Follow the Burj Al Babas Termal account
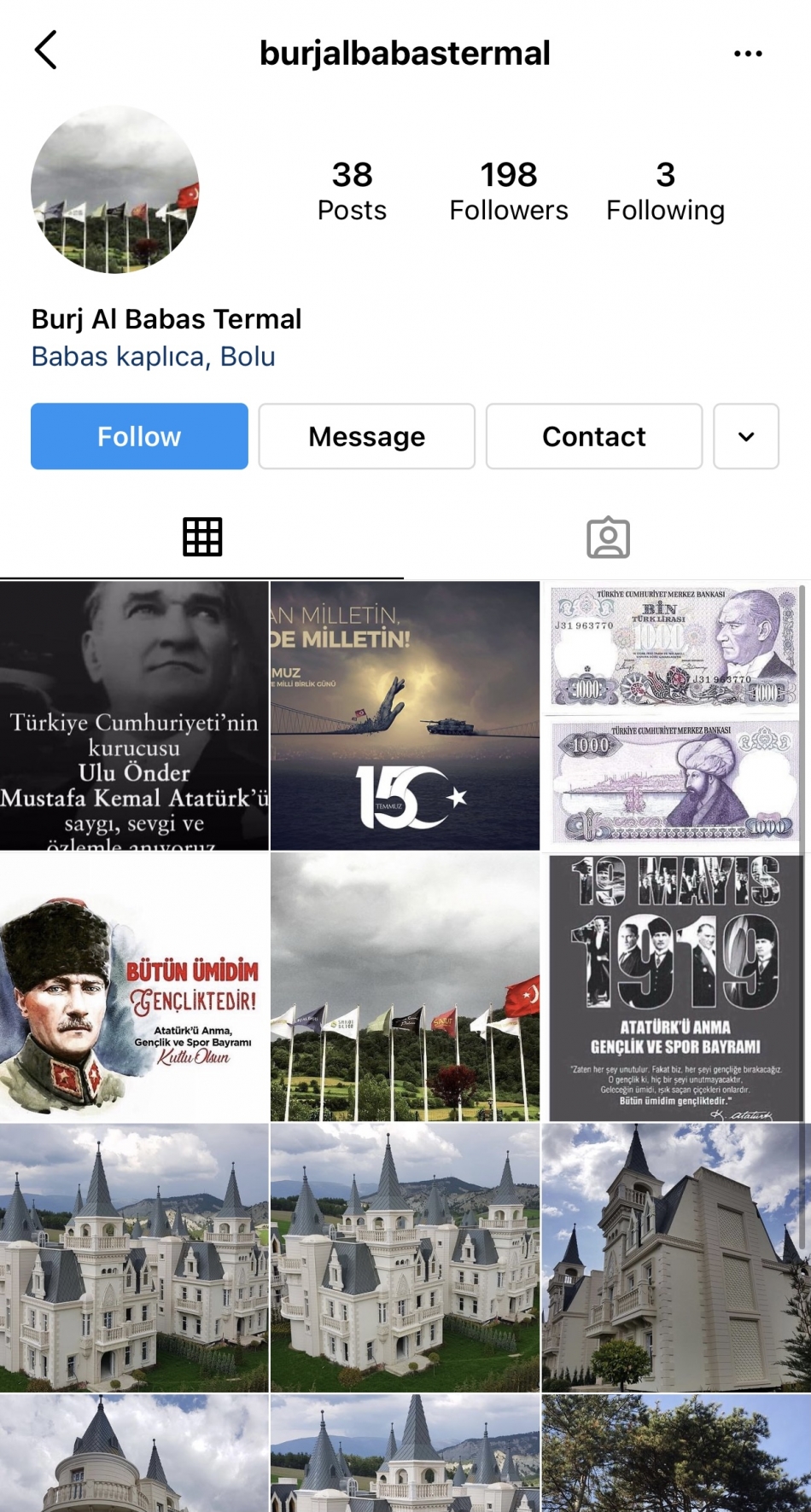The height and width of the screenshot is (1512, 811). coord(139,436)
